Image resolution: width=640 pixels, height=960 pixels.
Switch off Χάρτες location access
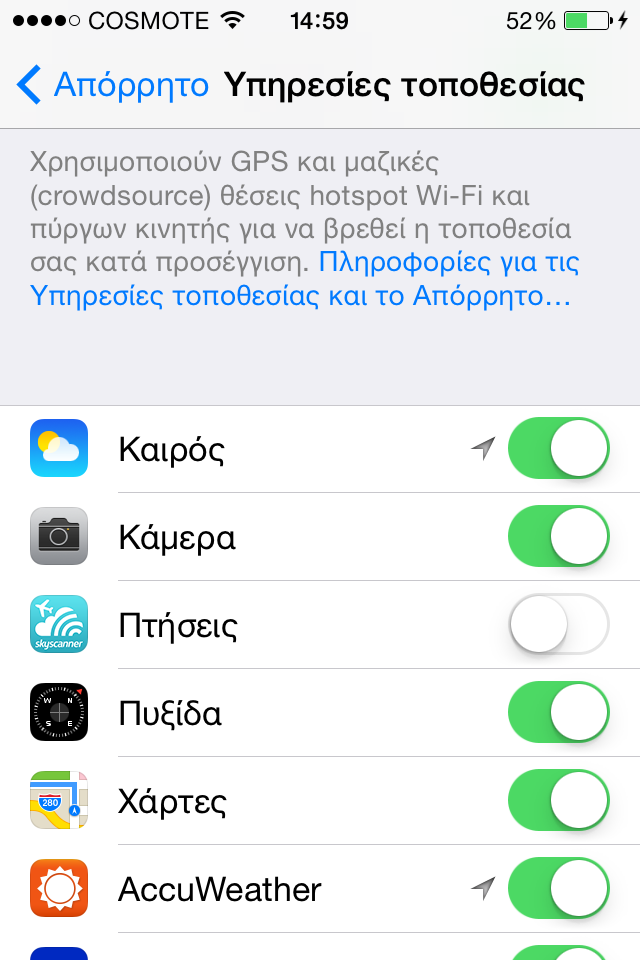(x=558, y=801)
